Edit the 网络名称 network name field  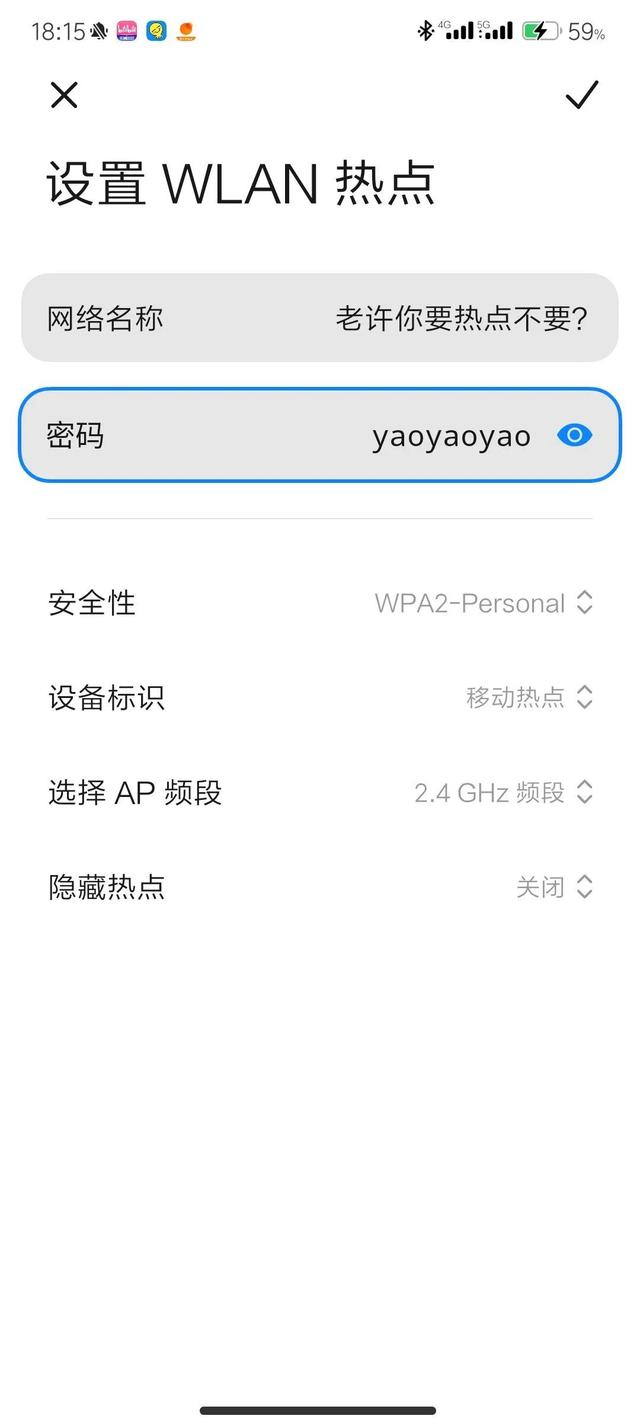click(320, 318)
